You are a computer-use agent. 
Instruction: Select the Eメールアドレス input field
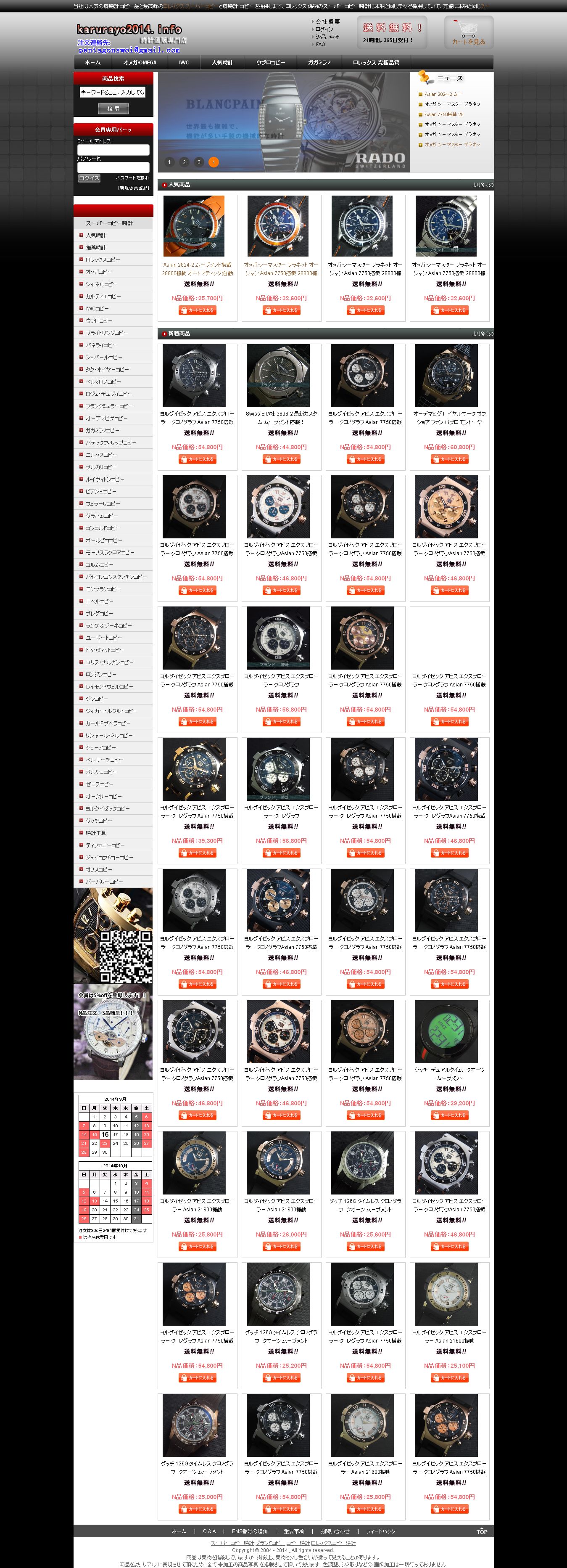[x=113, y=150]
